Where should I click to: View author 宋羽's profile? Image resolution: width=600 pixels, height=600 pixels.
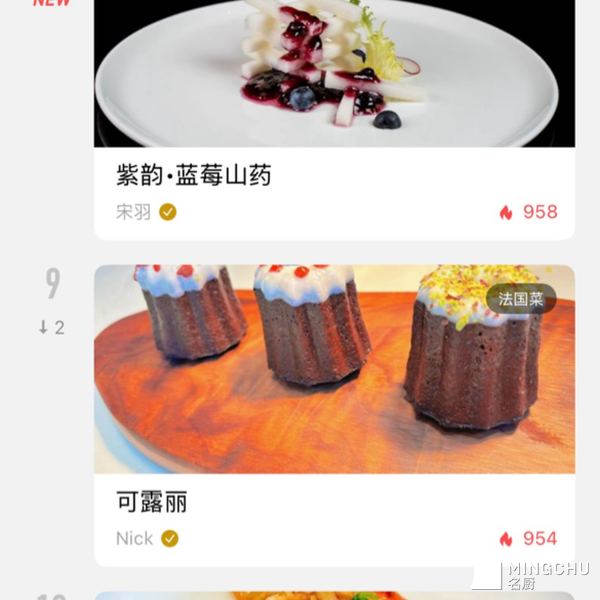tap(134, 212)
